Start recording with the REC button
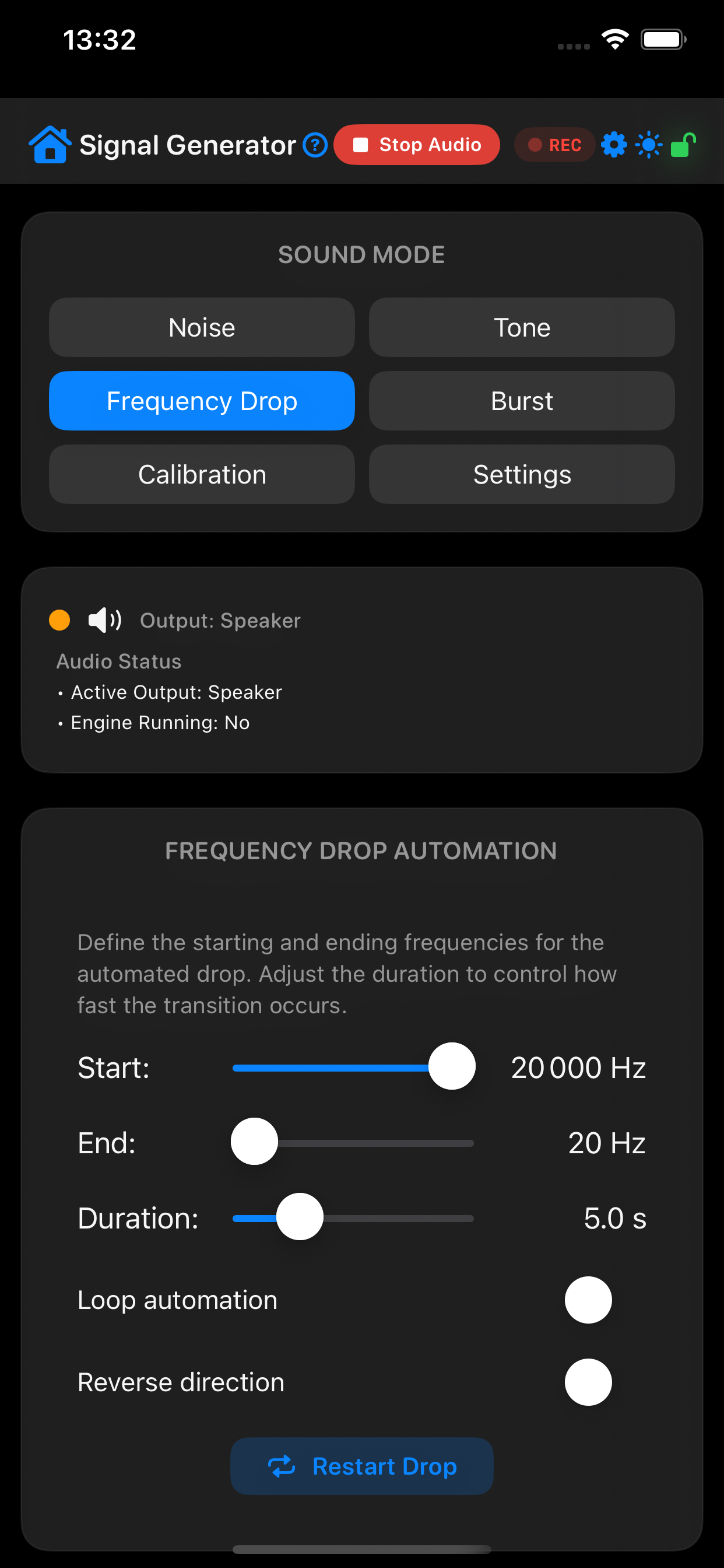 (x=554, y=145)
